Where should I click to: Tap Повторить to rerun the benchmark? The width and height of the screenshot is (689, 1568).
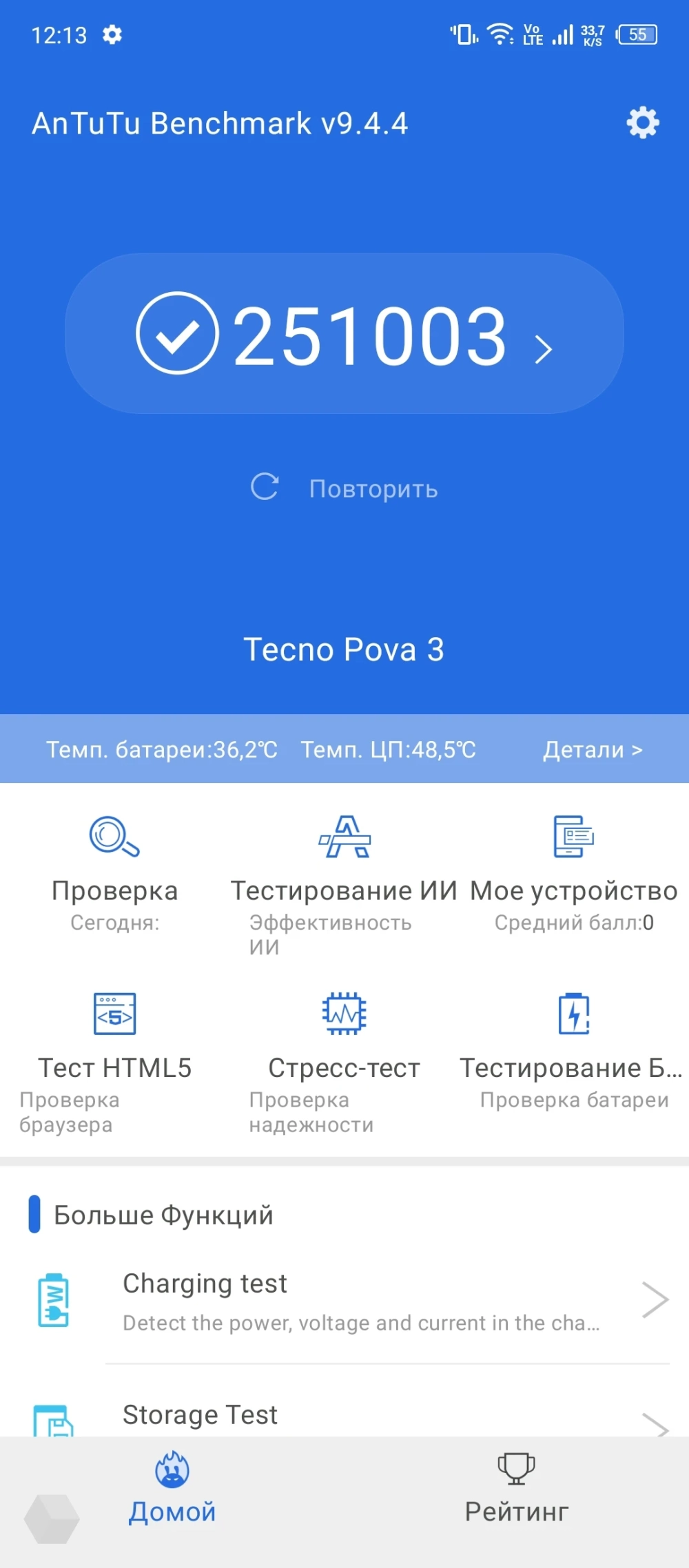coord(344,488)
